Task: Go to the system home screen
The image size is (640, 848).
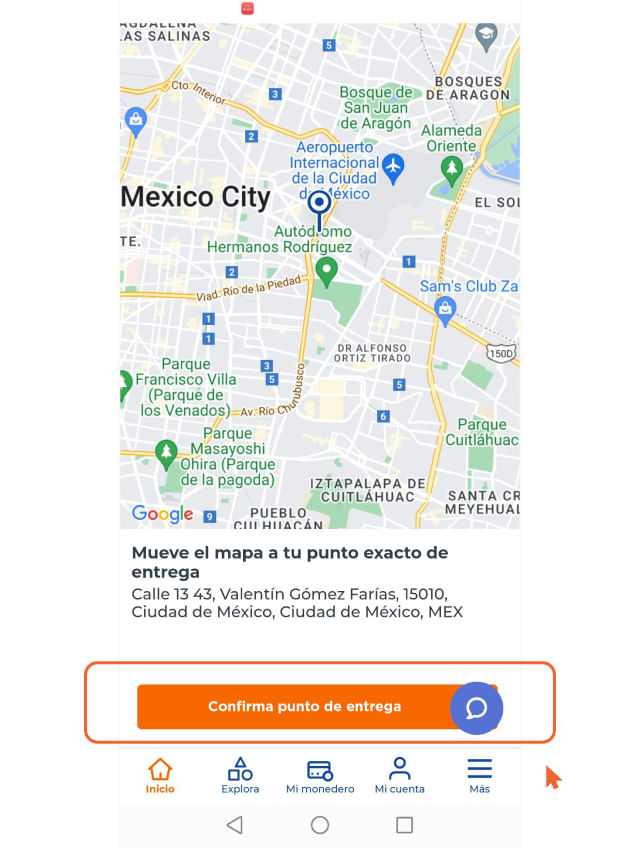Action: point(320,825)
